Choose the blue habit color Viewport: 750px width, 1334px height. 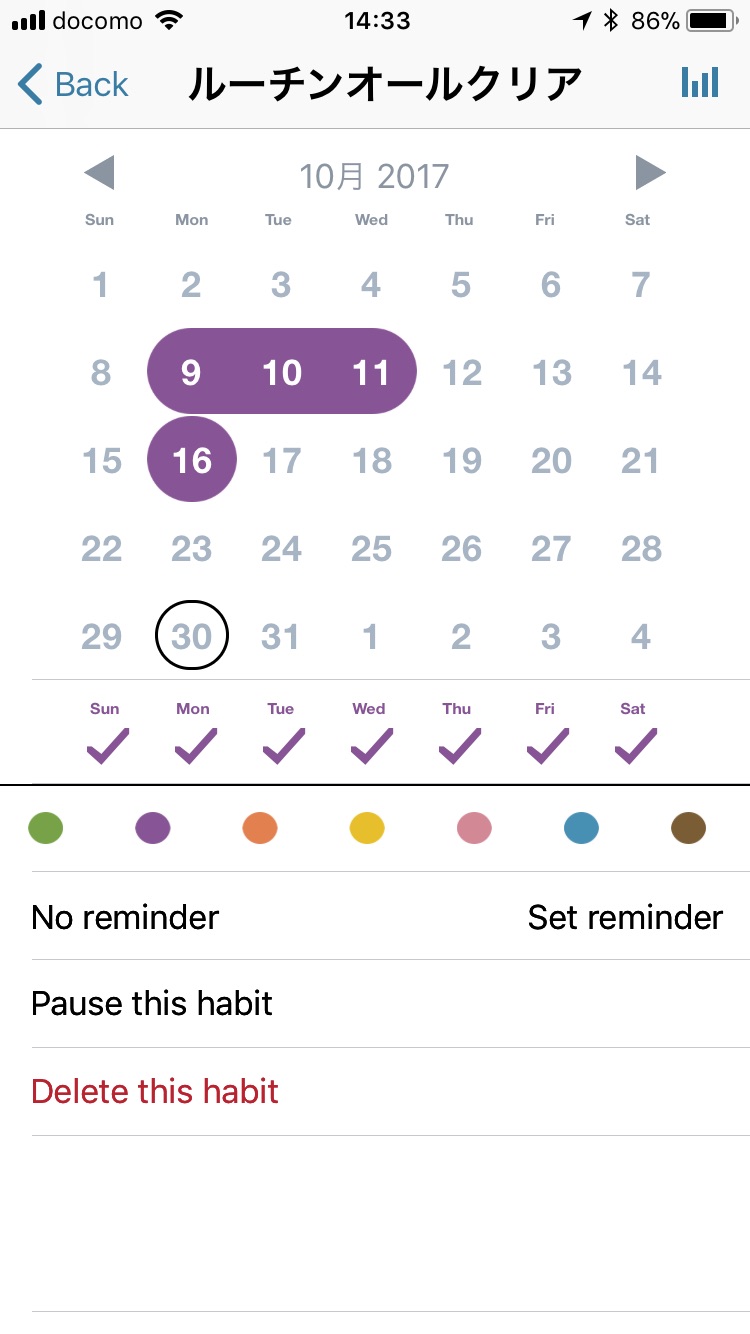point(581,828)
